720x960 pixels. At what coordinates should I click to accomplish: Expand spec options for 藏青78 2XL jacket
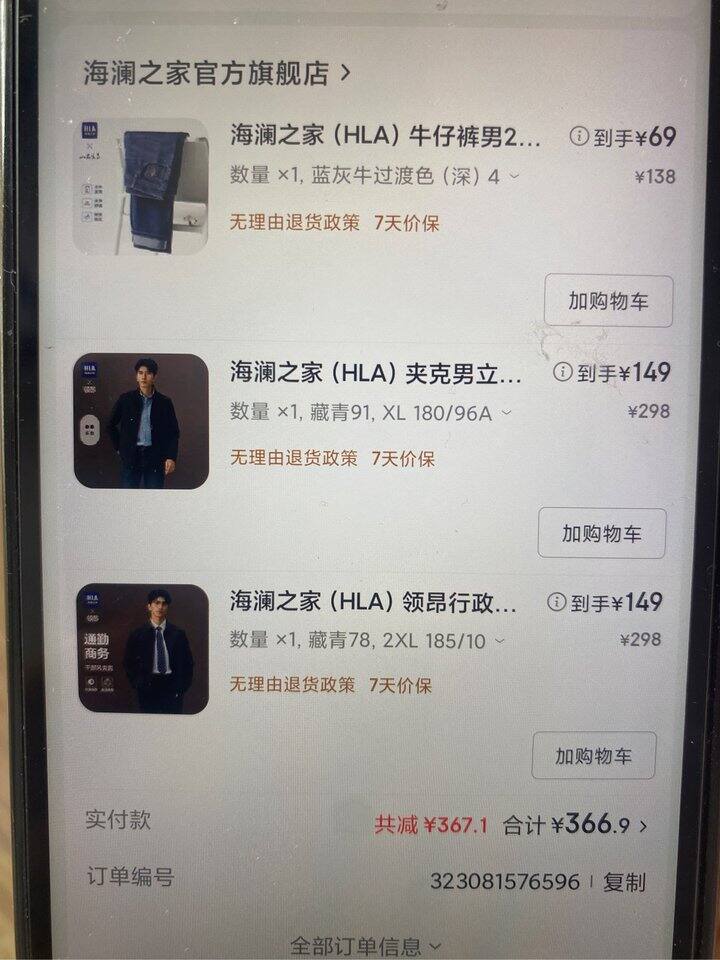500,640
